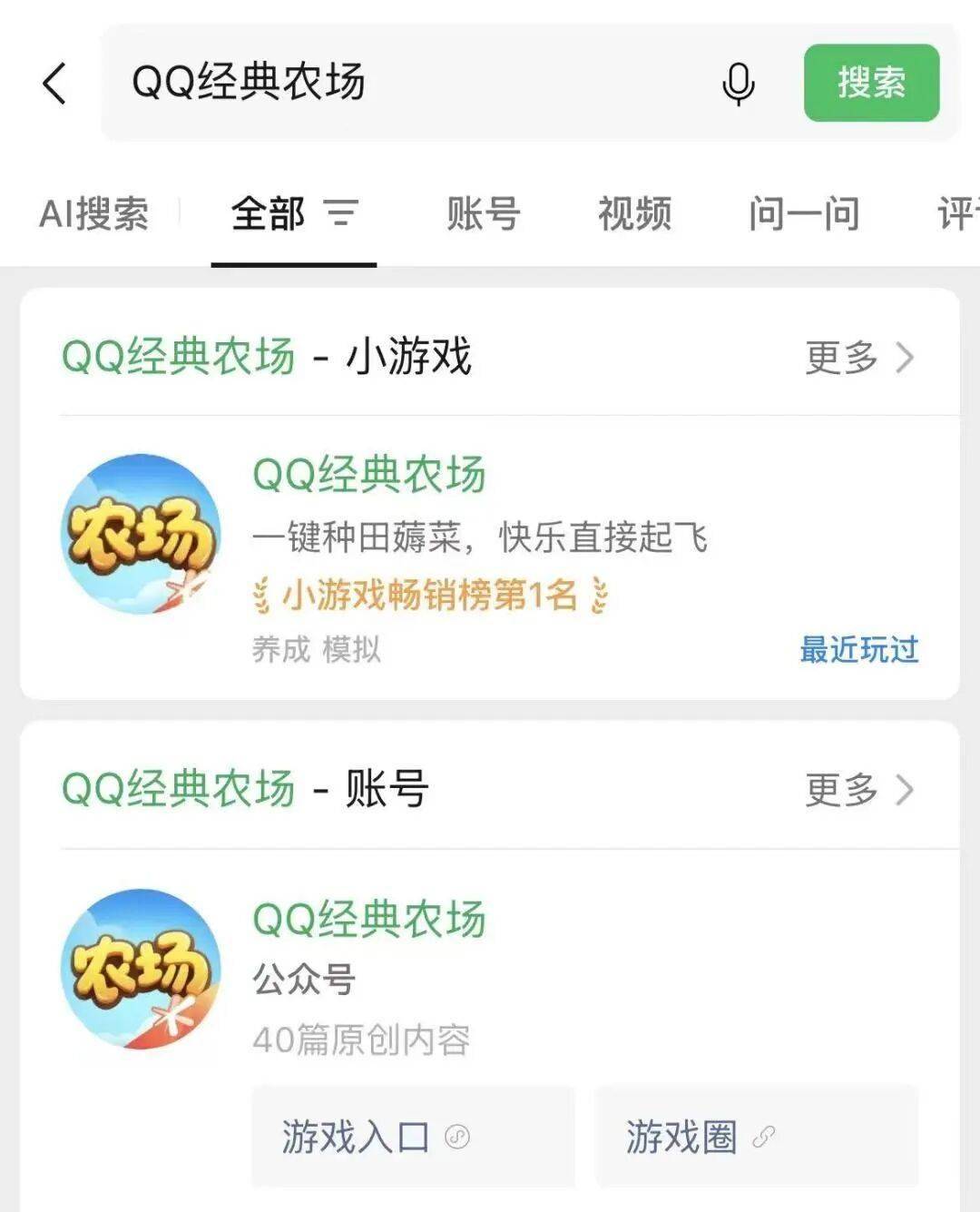Open the QQ经典农场 mini game result
The image size is (980, 1212).
click(x=490, y=557)
